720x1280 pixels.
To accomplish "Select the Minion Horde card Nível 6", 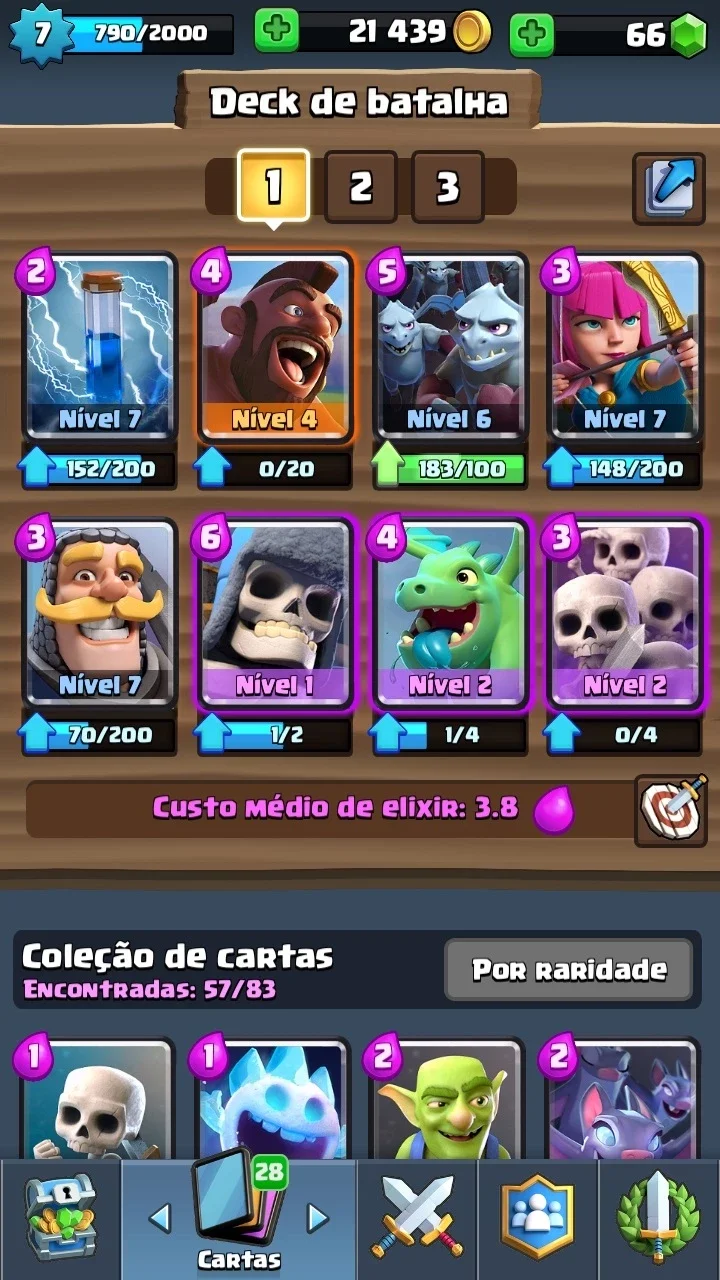I will tap(449, 347).
